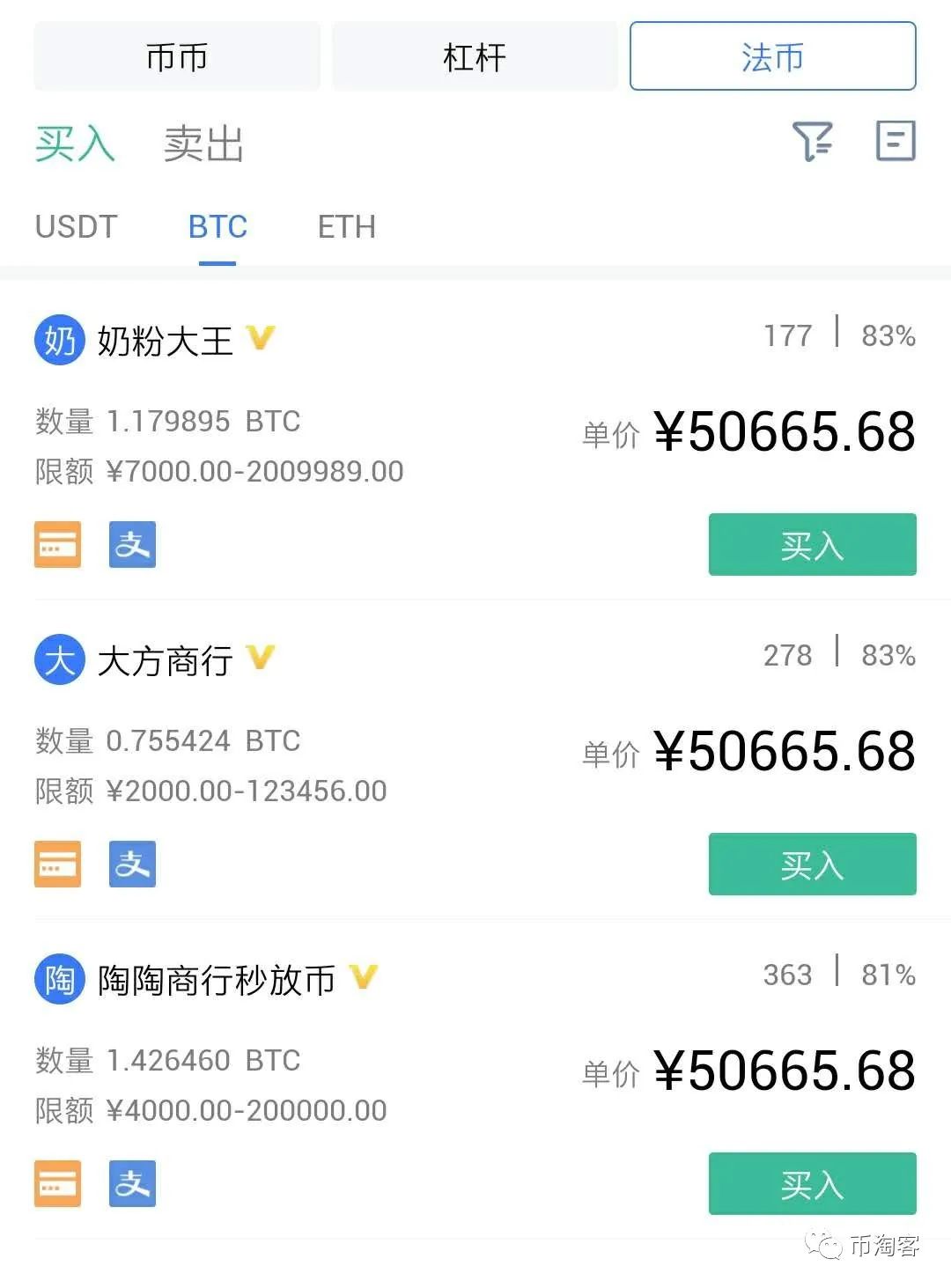Select 买入 mode

73,143
